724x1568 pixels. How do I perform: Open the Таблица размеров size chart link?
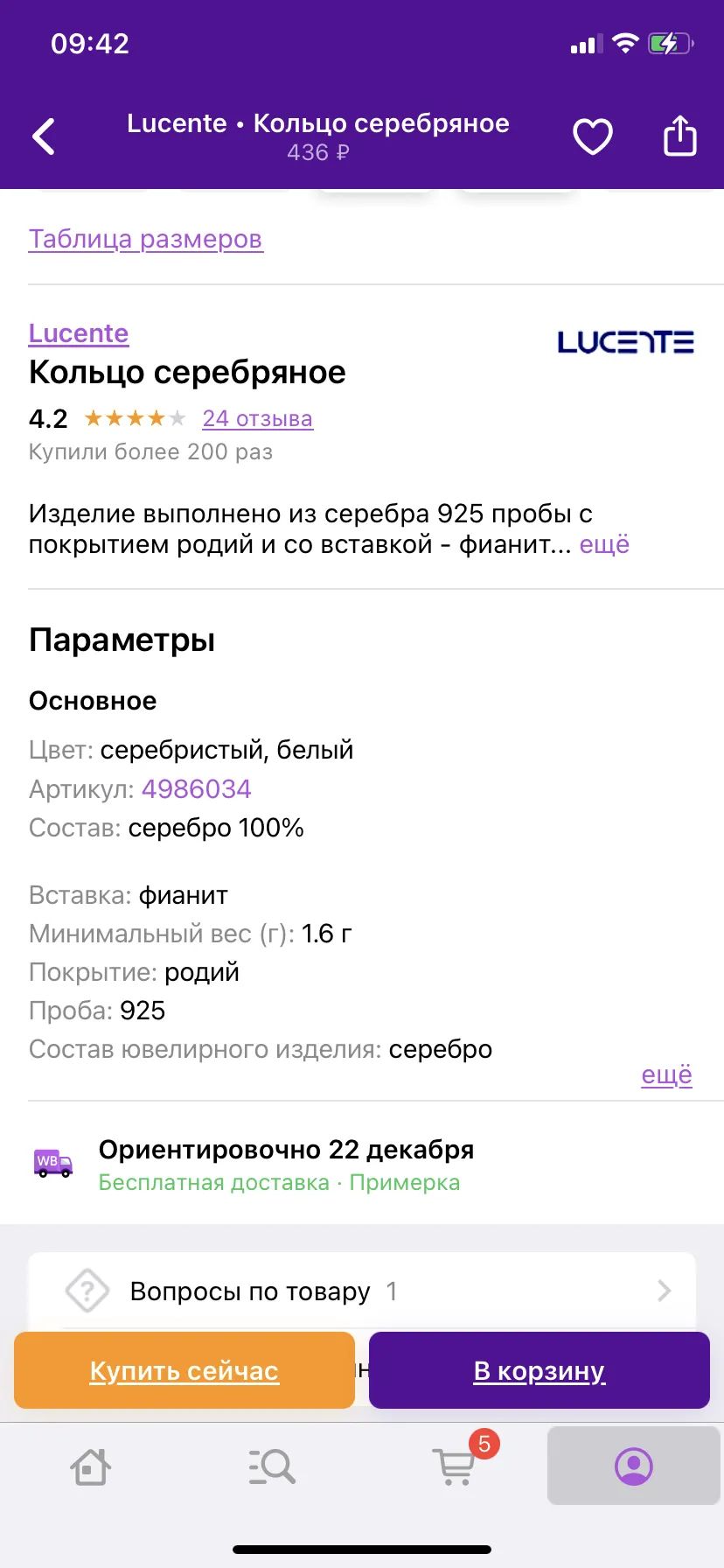145,239
